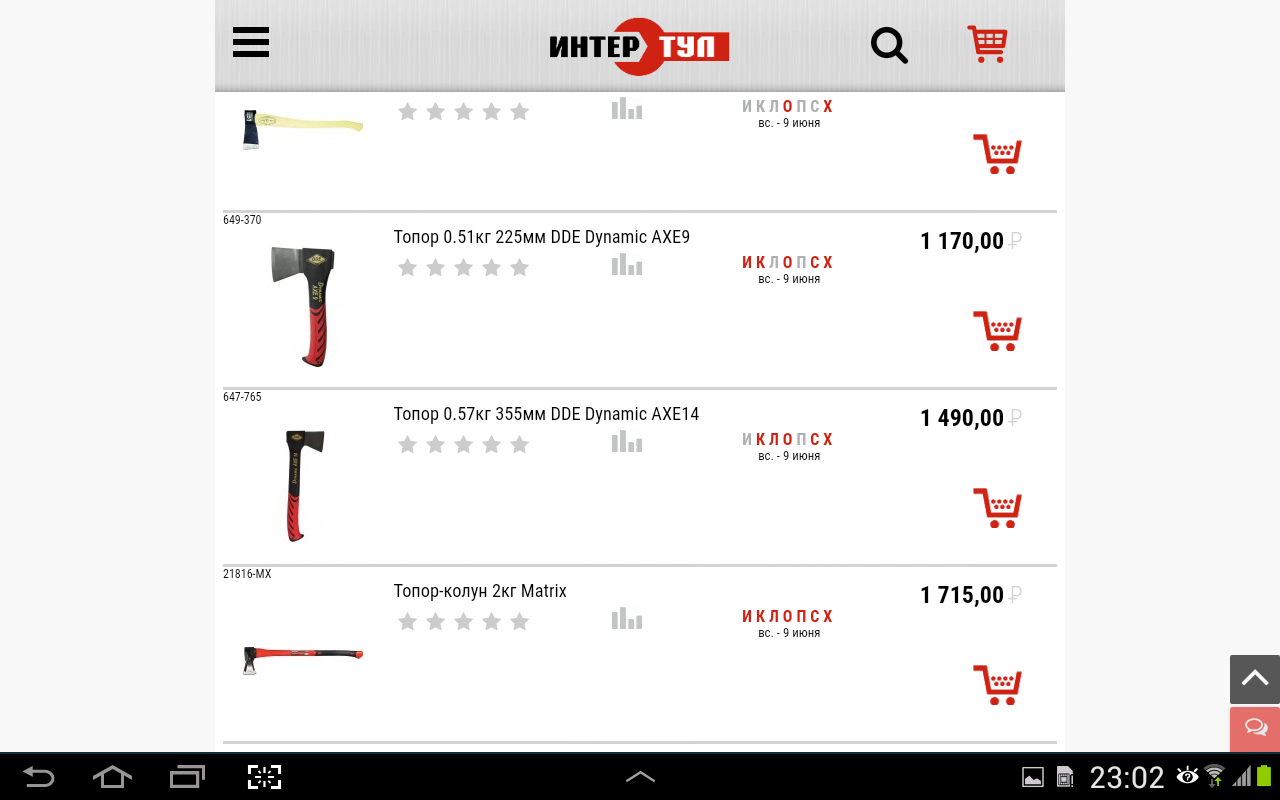Add Топор-колун 2кг Matrix to cart
This screenshot has height=800, width=1280.
[x=997, y=685]
